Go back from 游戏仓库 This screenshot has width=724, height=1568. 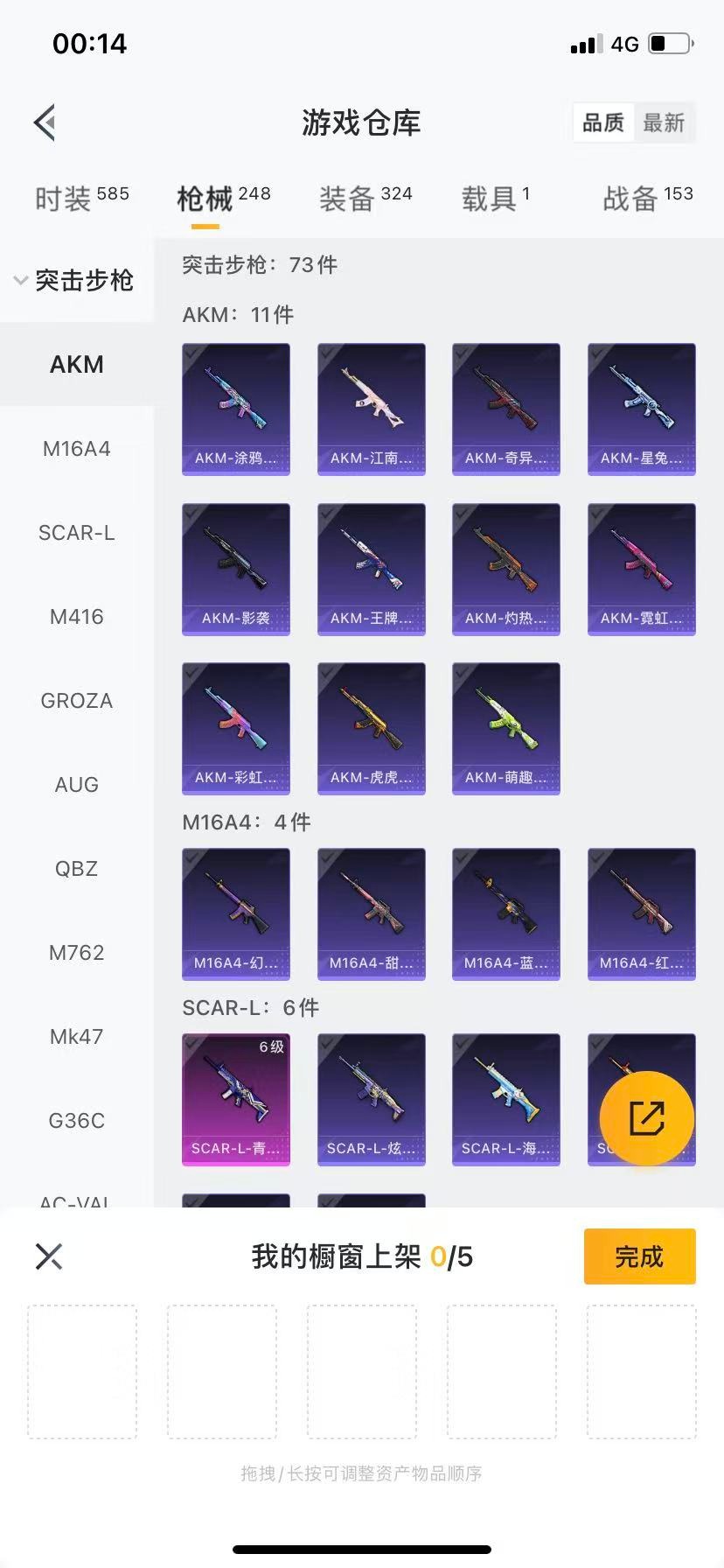[45, 122]
